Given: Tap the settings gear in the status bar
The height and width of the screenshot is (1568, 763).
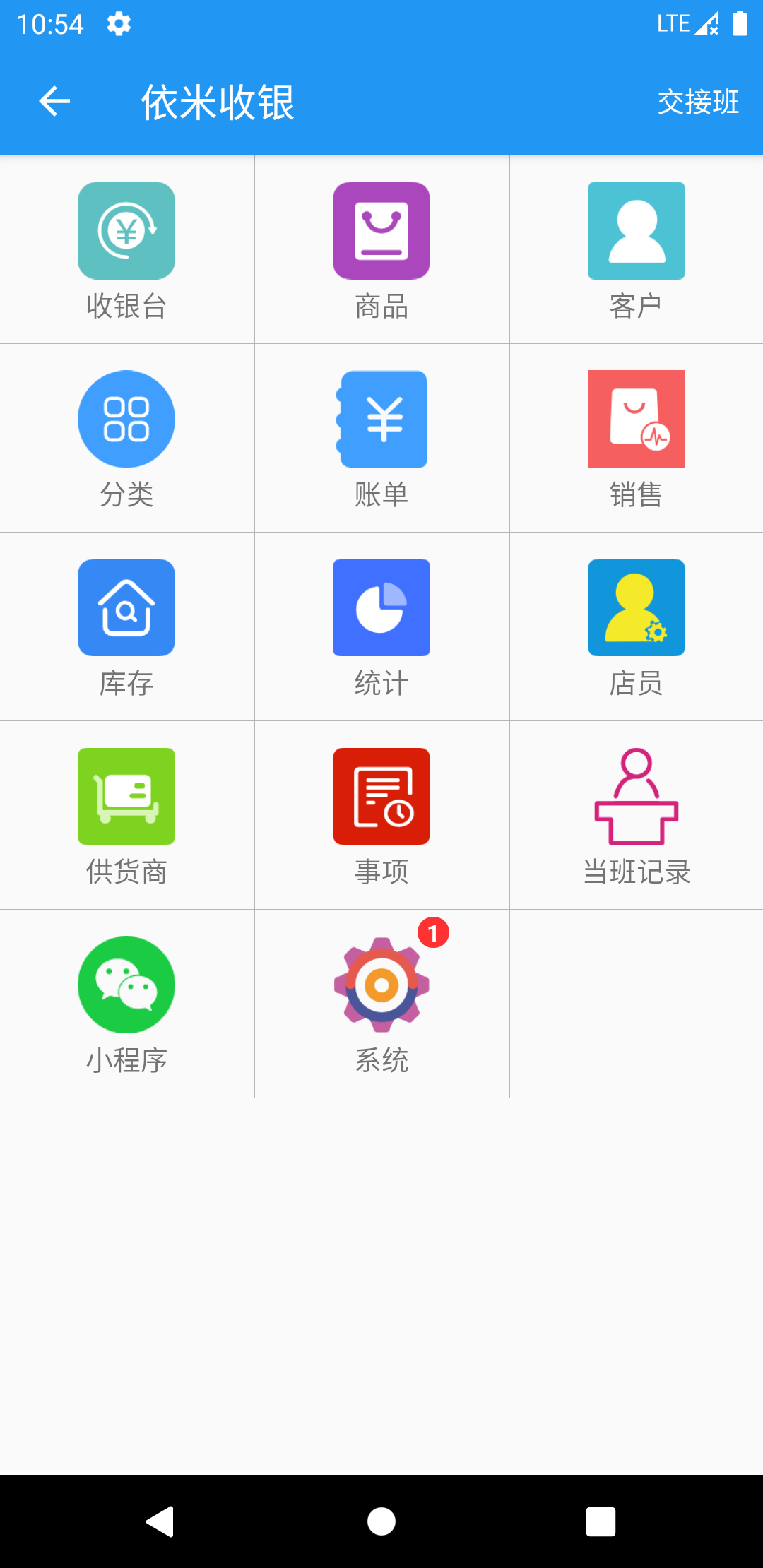Looking at the screenshot, I should [118, 23].
